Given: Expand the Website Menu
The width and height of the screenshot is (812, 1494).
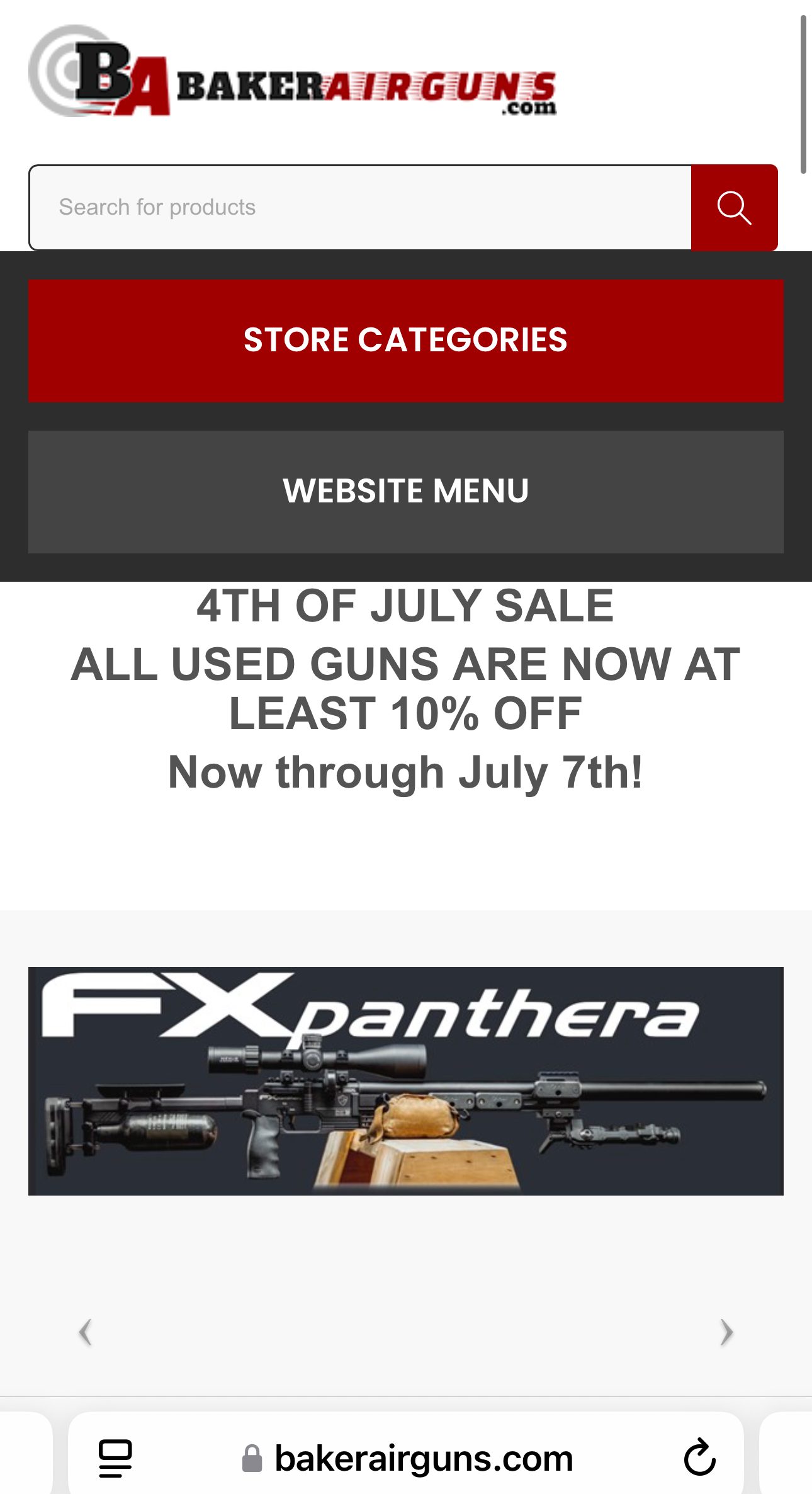Looking at the screenshot, I should (406, 492).
